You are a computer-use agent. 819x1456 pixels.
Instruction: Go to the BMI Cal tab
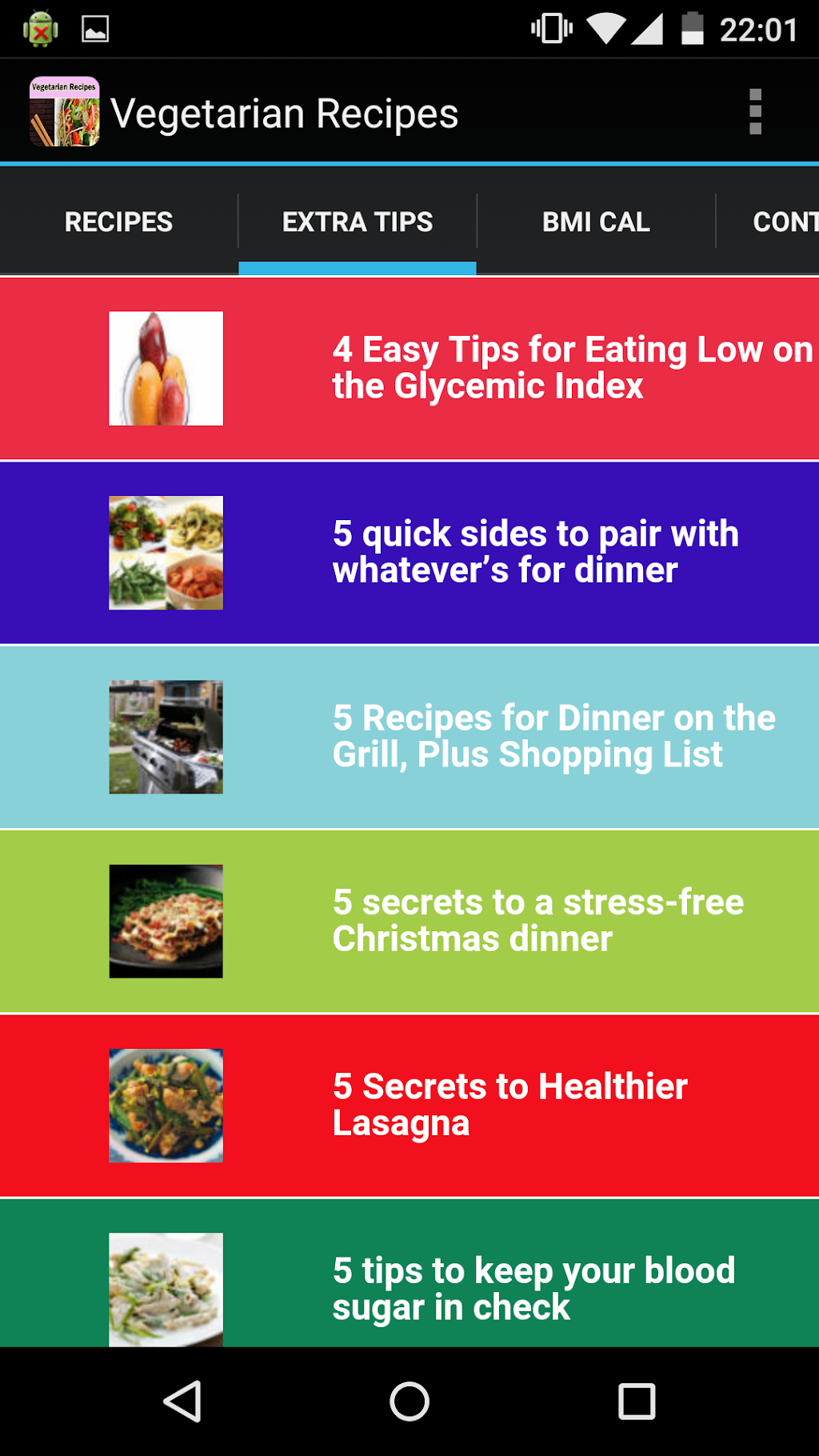pyautogui.click(x=596, y=222)
